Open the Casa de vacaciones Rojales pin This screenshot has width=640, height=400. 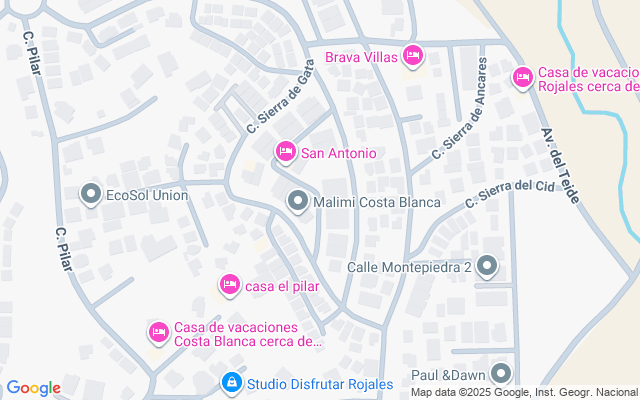(522, 77)
